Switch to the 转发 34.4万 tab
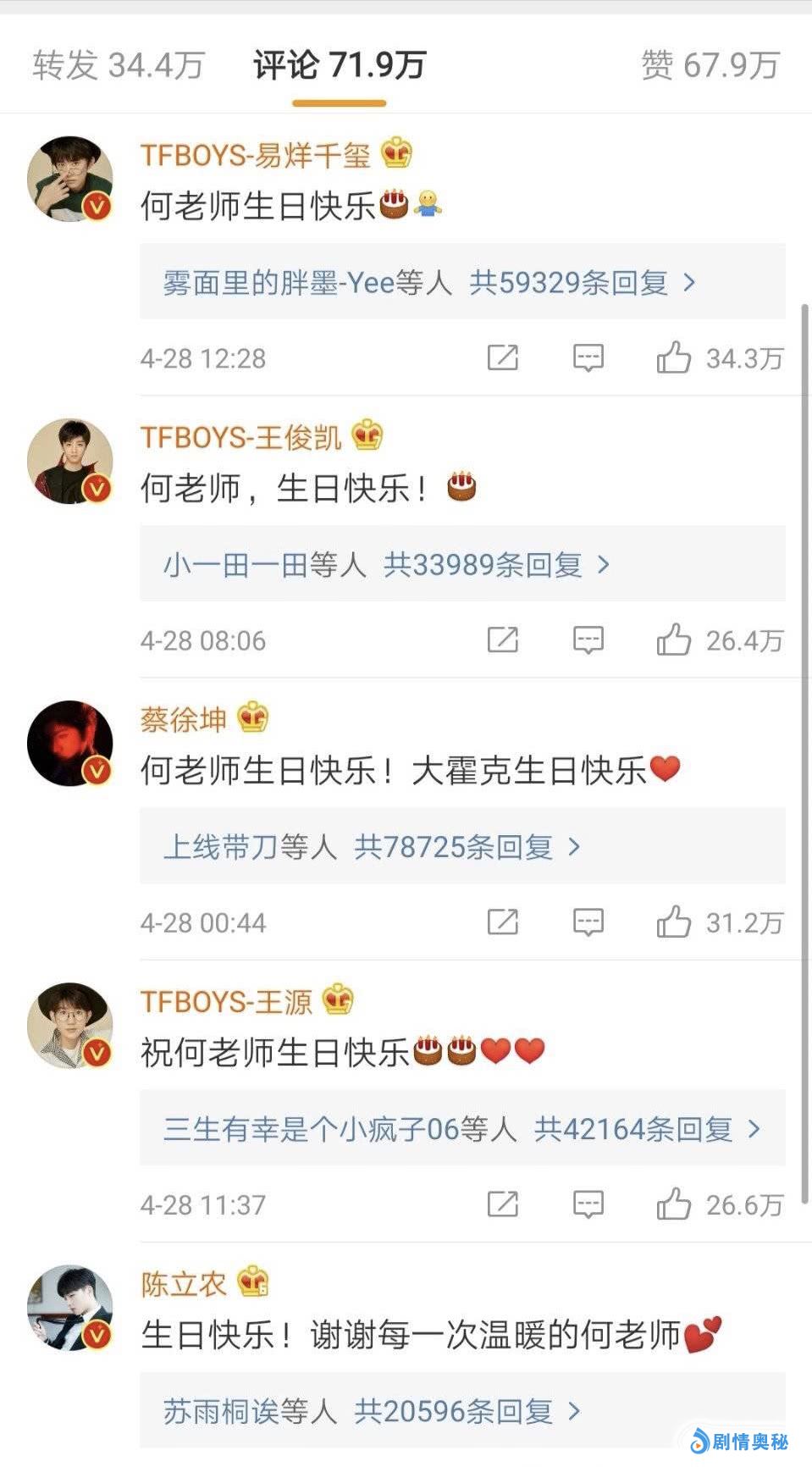This screenshot has width=812, height=1467. pos(119,65)
